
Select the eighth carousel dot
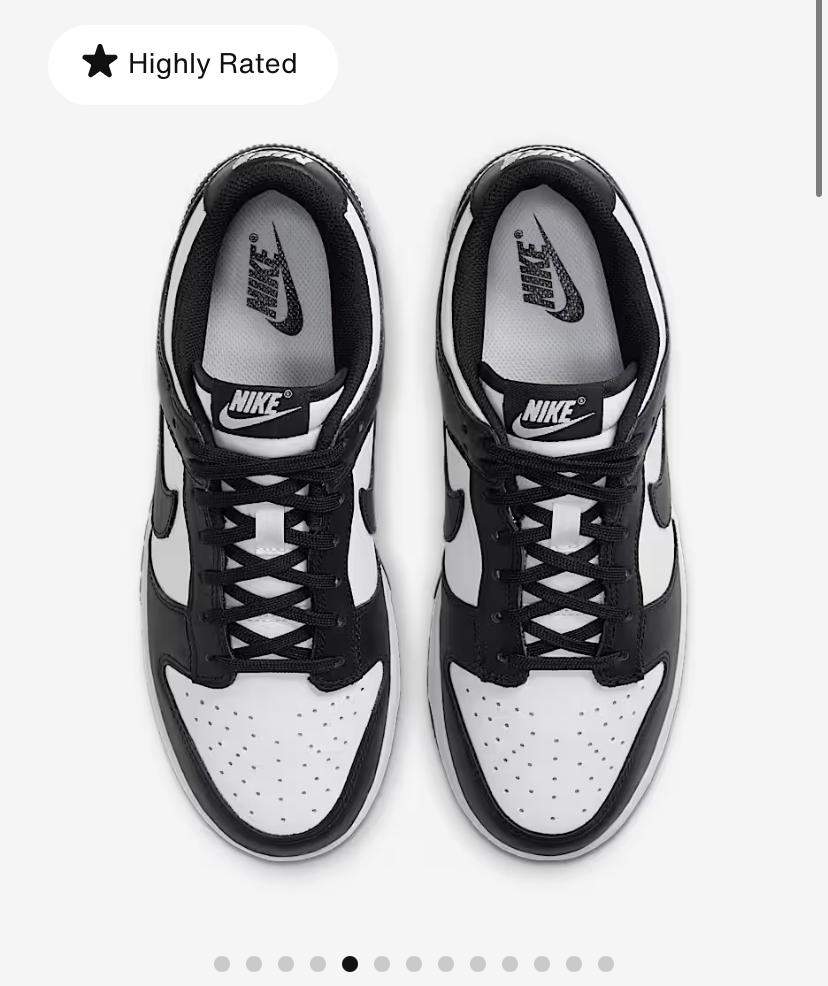coord(445,964)
